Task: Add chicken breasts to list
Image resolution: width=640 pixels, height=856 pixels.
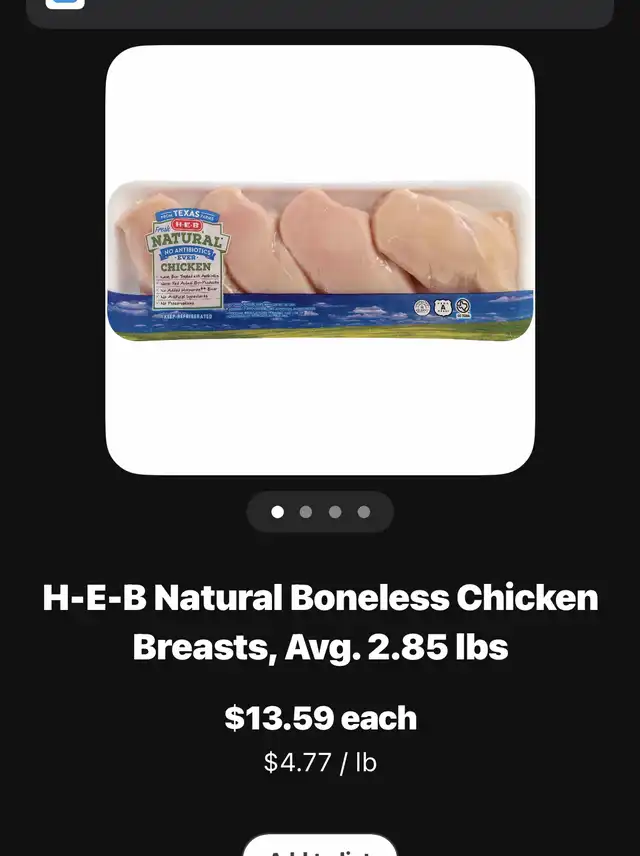Action: pyautogui.click(x=320, y=847)
